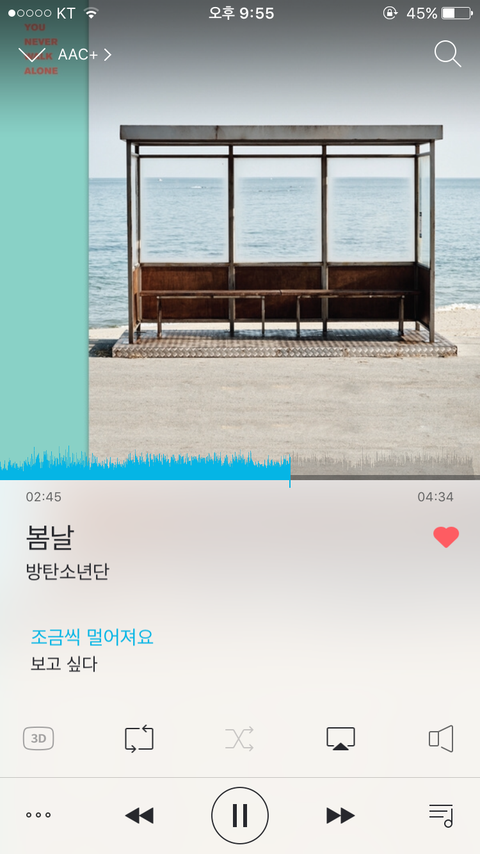
Task: Open the playlist queue
Action: (x=441, y=815)
